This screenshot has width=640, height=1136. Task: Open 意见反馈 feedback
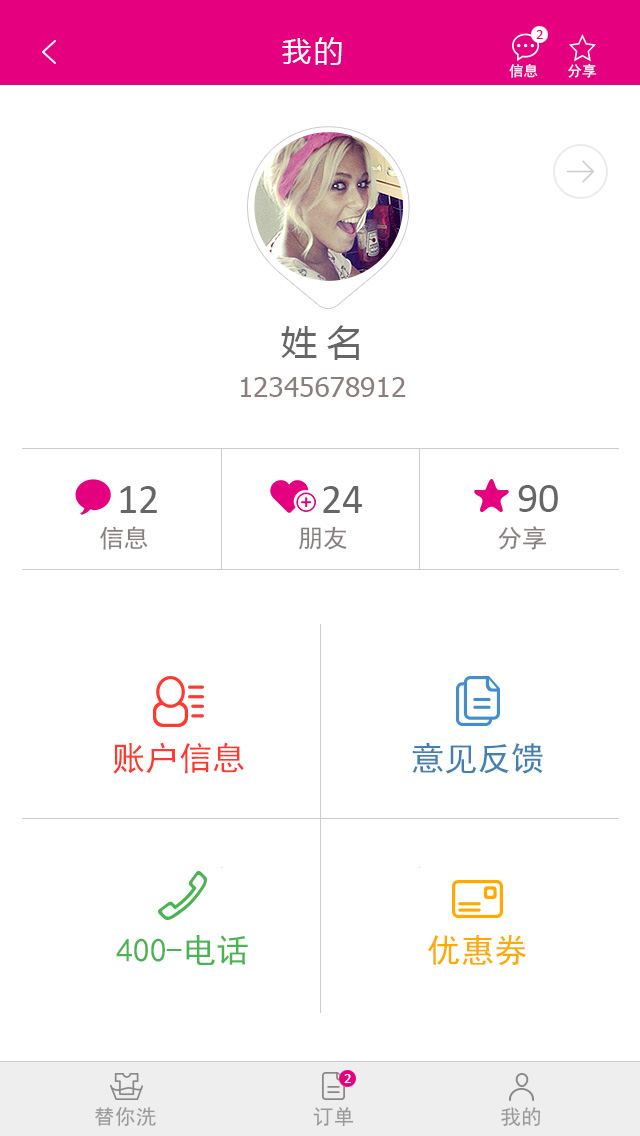[477, 724]
